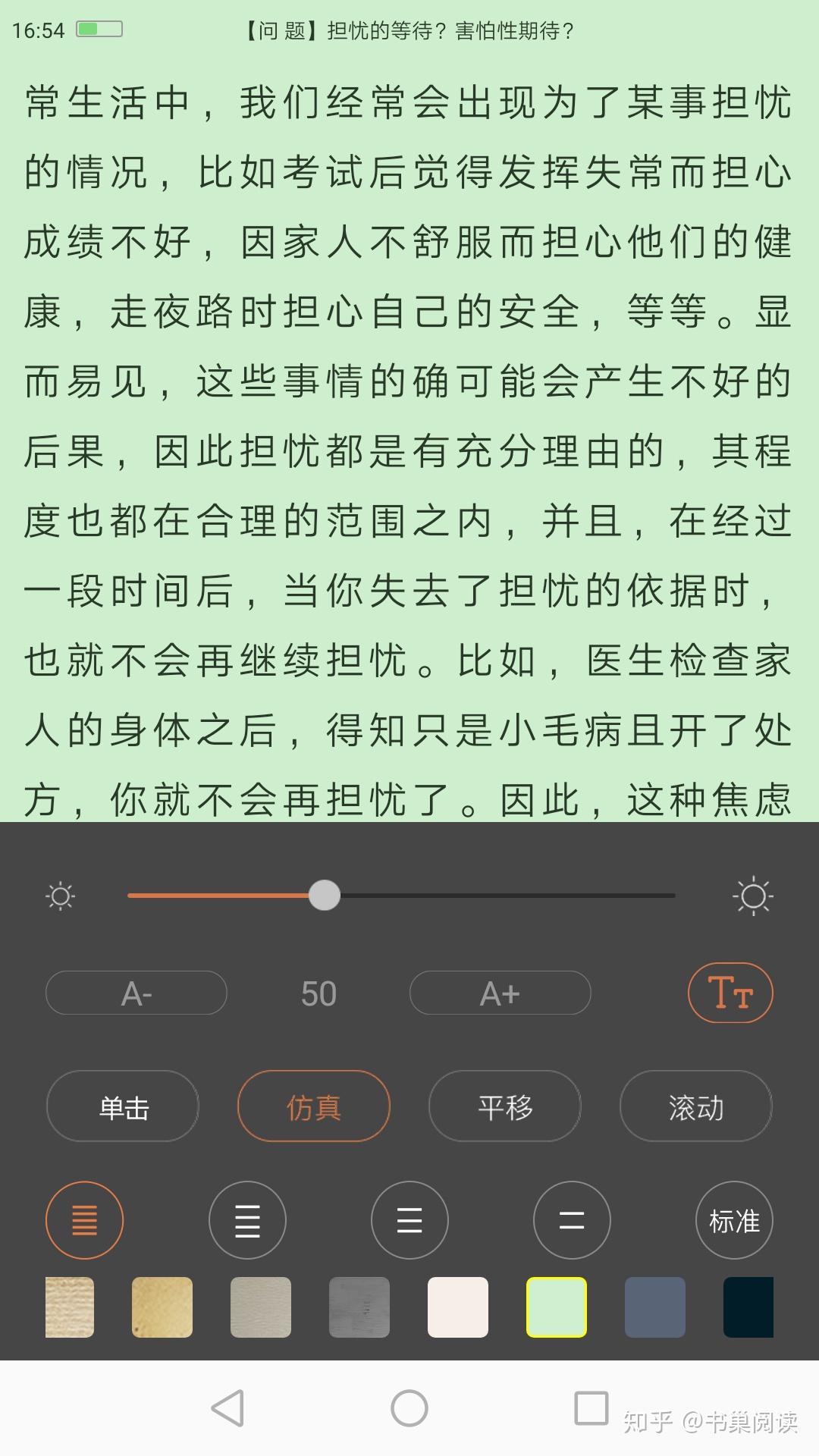The width and height of the screenshot is (819, 1456).
Task: Switch page turning to 平移
Action: [x=505, y=1107]
